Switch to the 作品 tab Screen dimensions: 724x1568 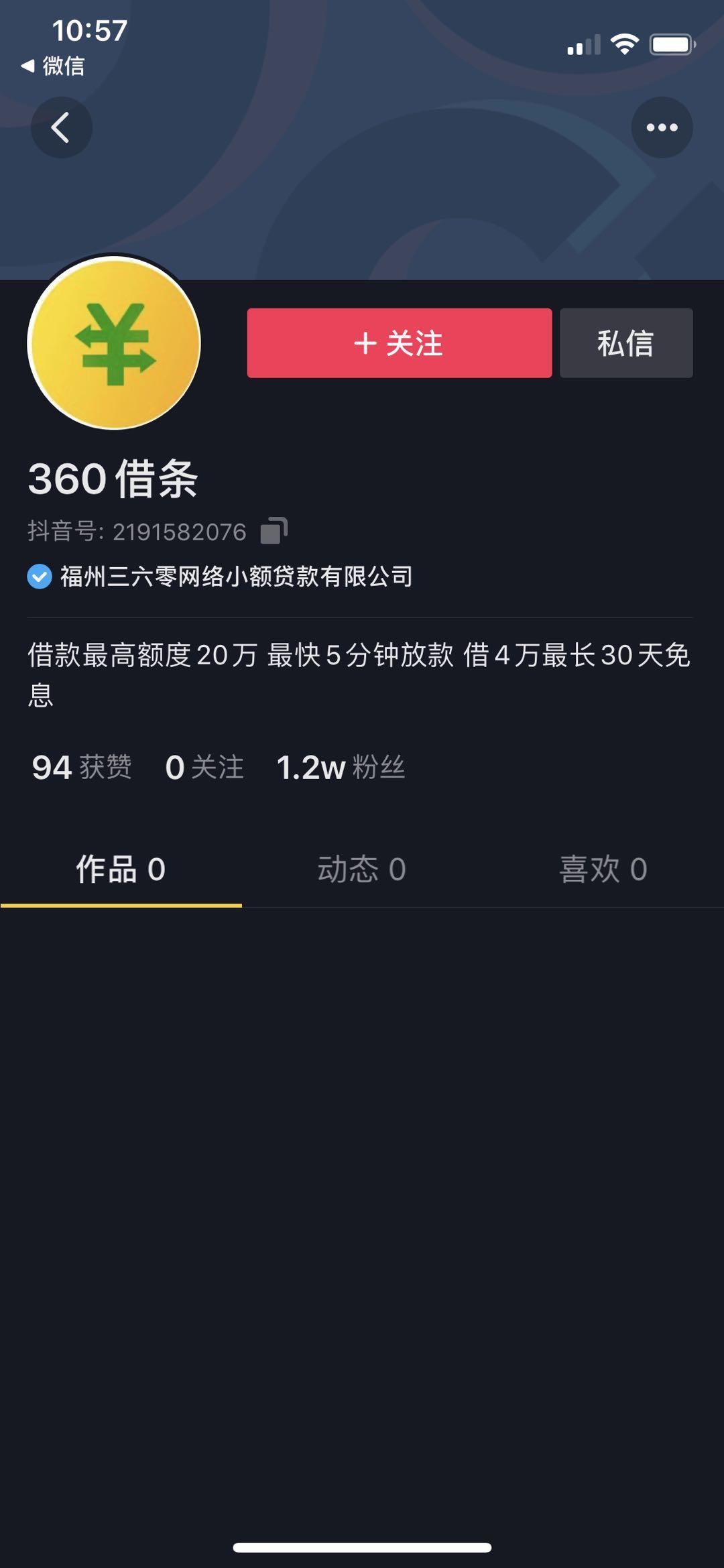121,869
